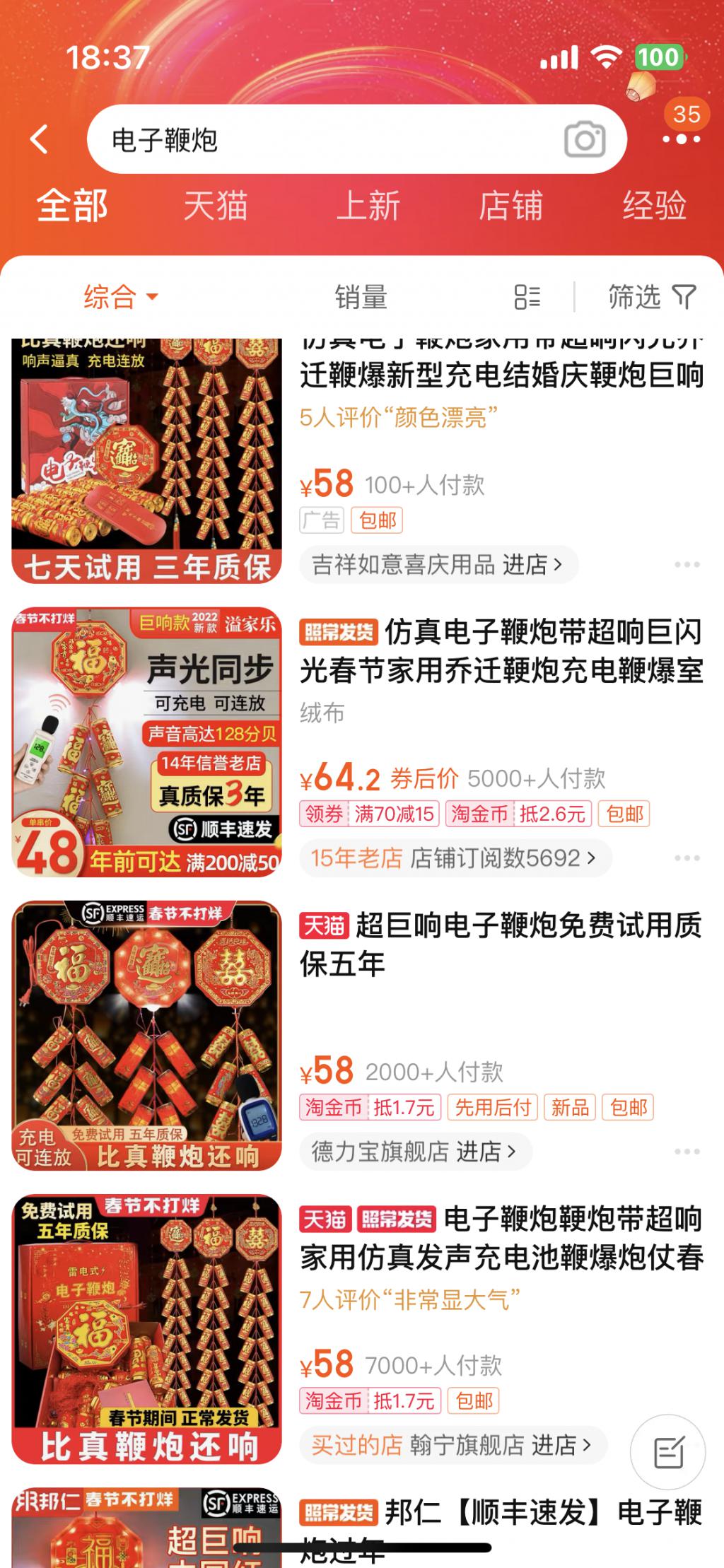This screenshot has width=724, height=1568.
Task: Enter 德力宝旗舰店 store
Action: 414,1152
